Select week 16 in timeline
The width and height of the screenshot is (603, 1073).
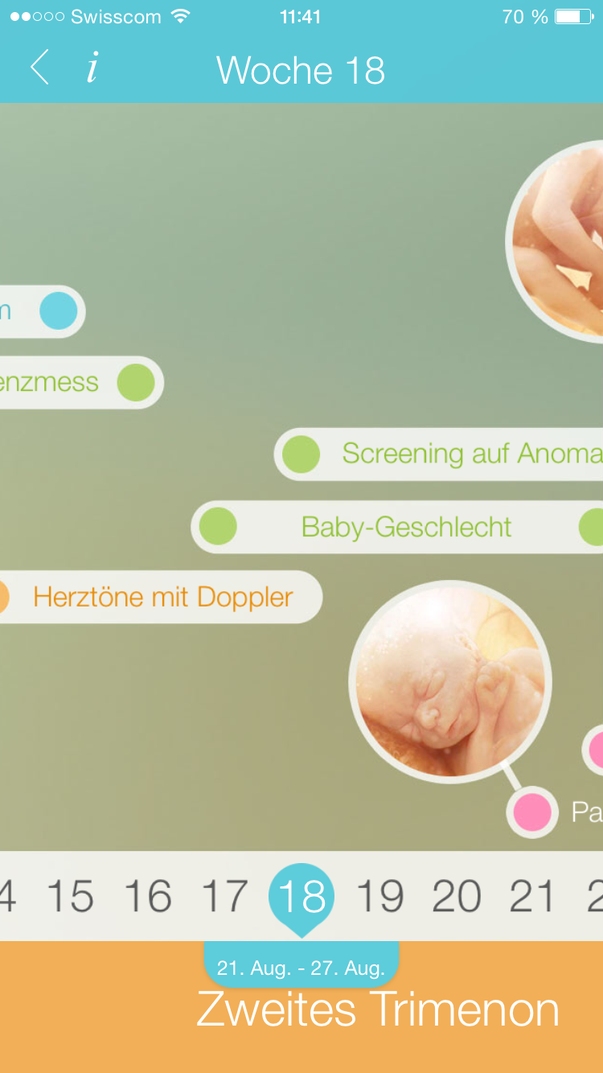click(x=147, y=898)
